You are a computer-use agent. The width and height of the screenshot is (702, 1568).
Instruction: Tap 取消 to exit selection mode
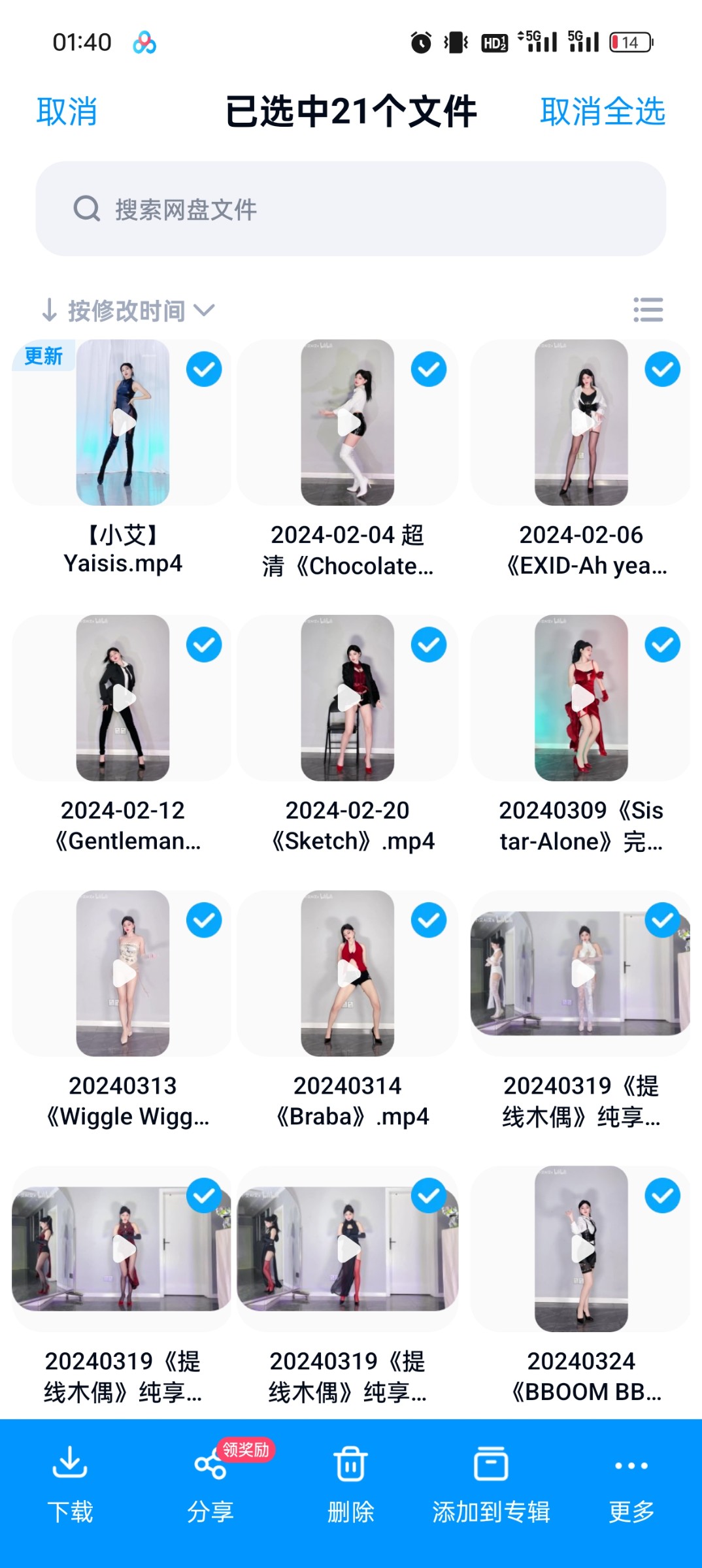67,112
